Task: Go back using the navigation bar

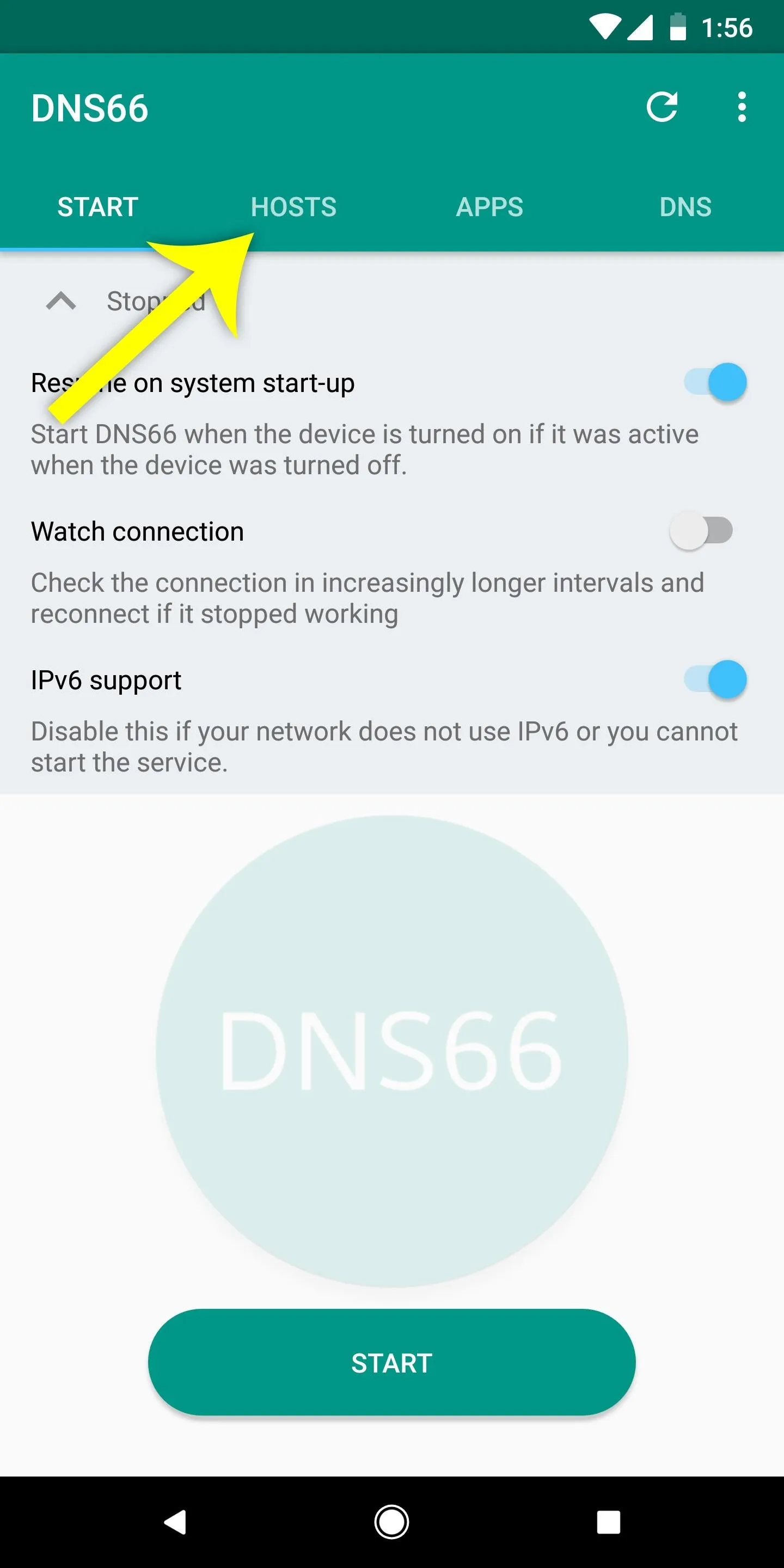Action: [x=175, y=1522]
